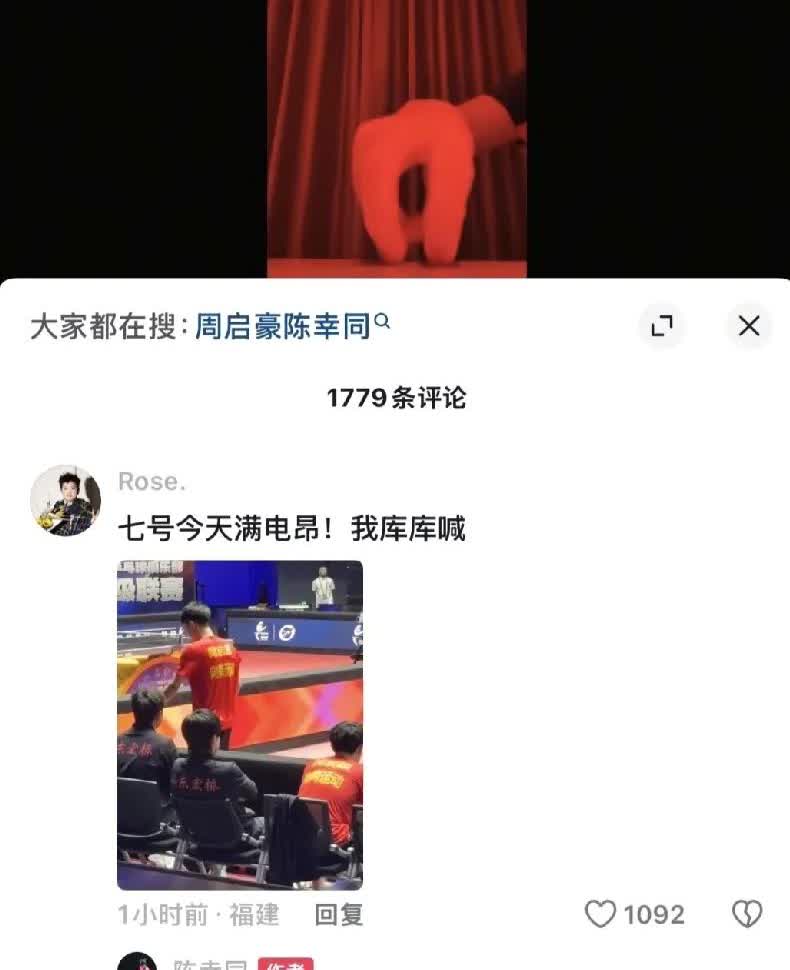The width and height of the screenshot is (790, 970).
Task: Like Rose.'s comment
Action: 601,914
